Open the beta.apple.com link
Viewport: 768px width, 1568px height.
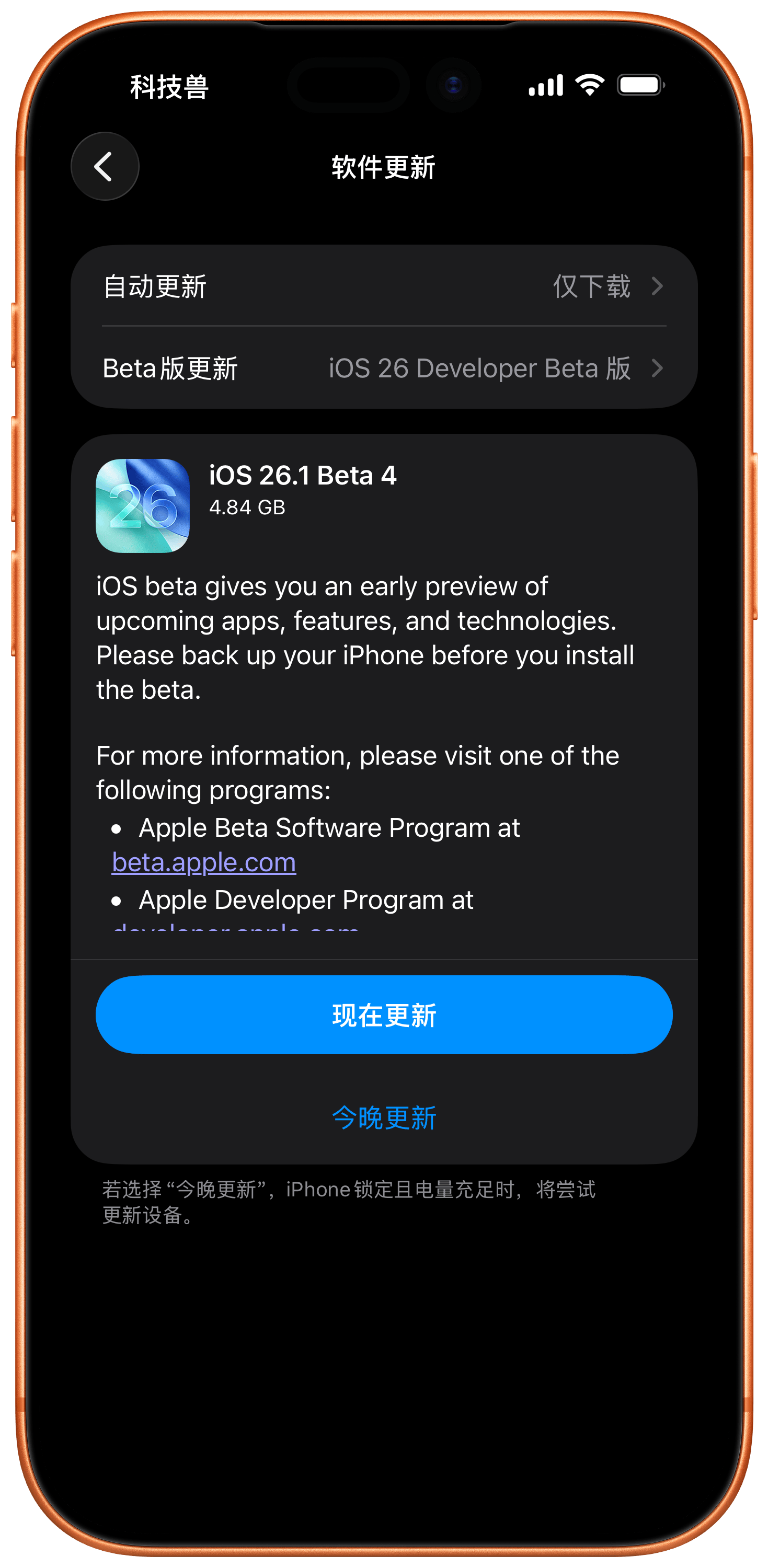(x=204, y=862)
